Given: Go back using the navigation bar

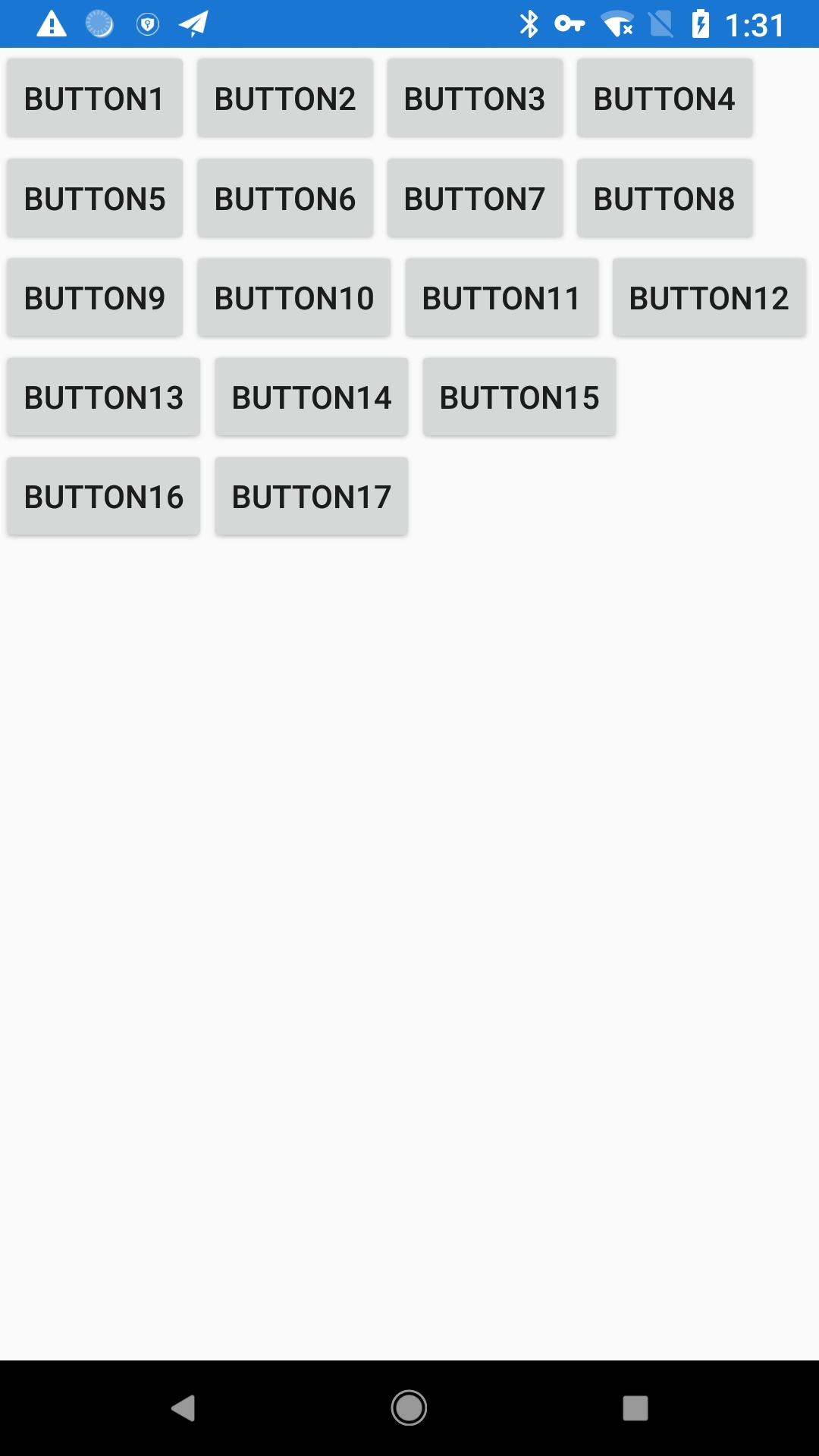Looking at the screenshot, I should point(184,1408).
